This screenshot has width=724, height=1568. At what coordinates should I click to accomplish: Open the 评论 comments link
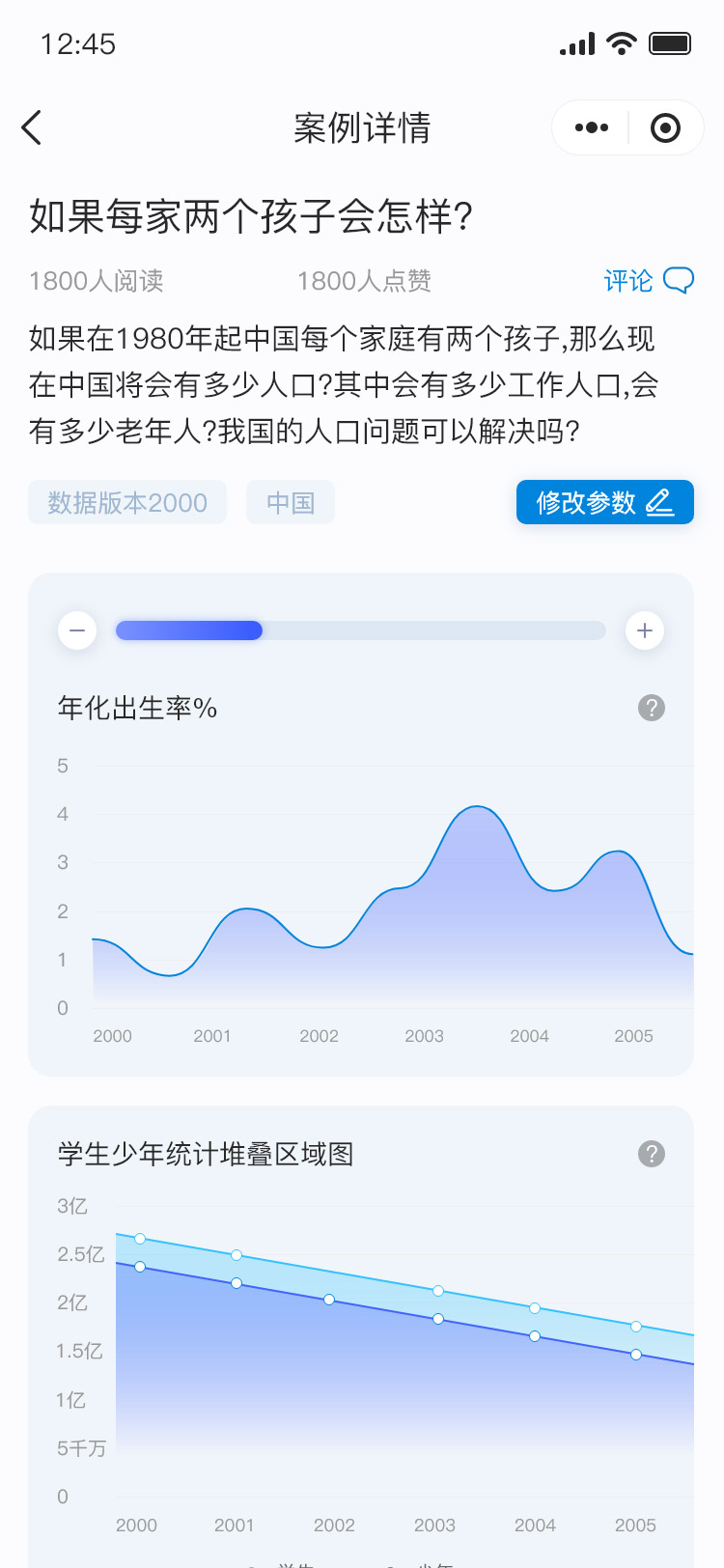[649, 281]
